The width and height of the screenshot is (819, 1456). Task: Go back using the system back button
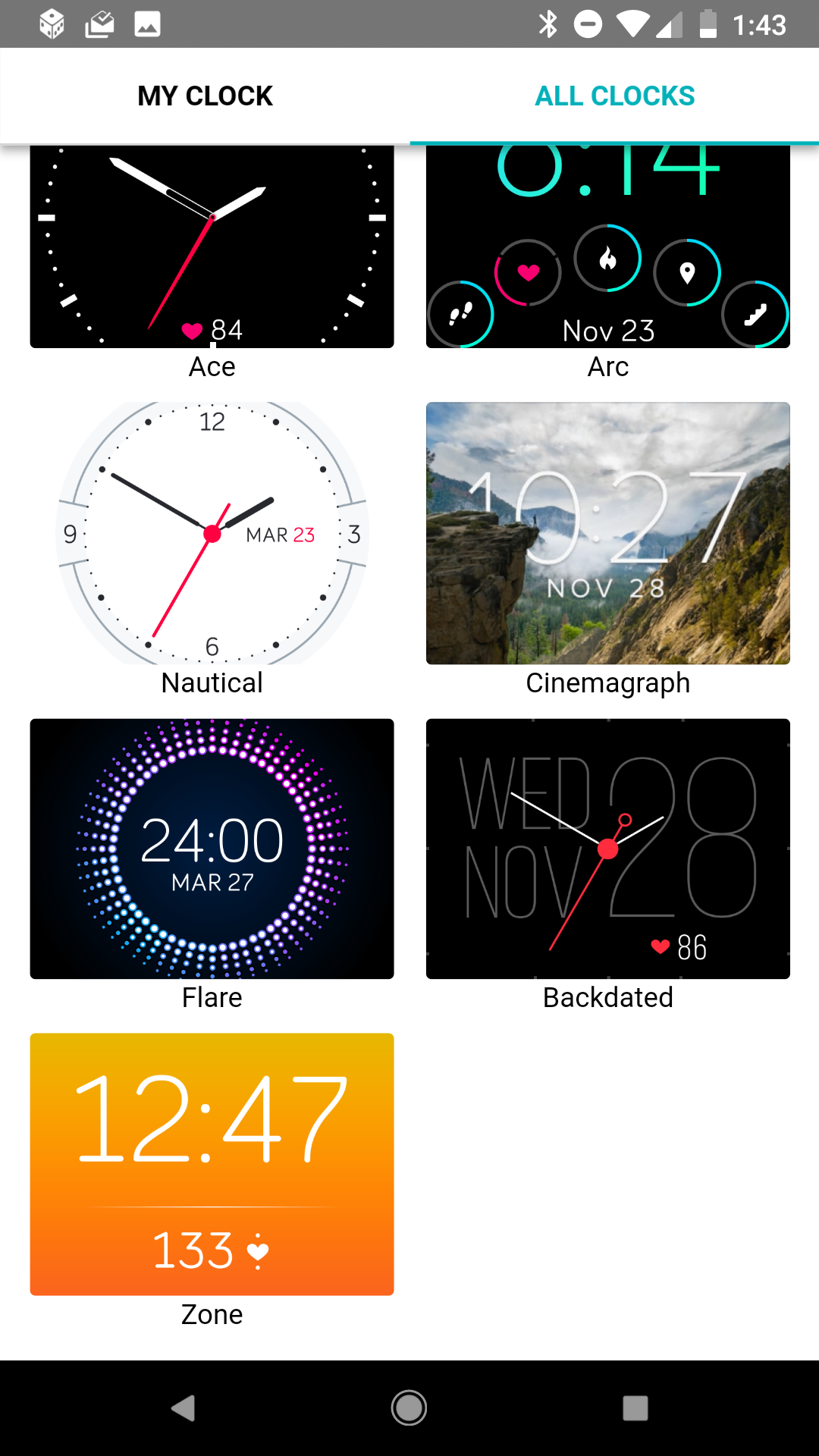pos(184,1408)
